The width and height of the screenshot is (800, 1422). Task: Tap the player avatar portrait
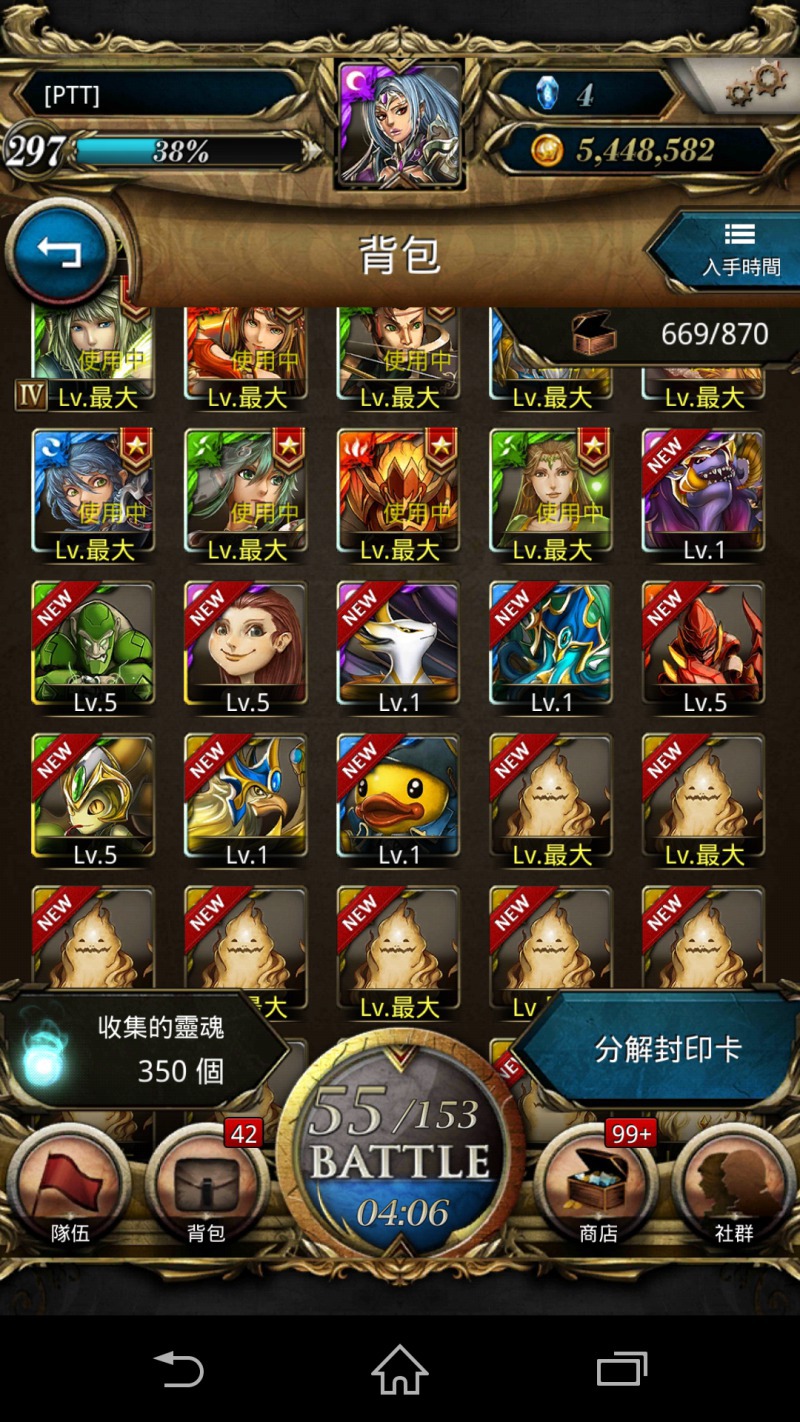[x=401, y=123]
